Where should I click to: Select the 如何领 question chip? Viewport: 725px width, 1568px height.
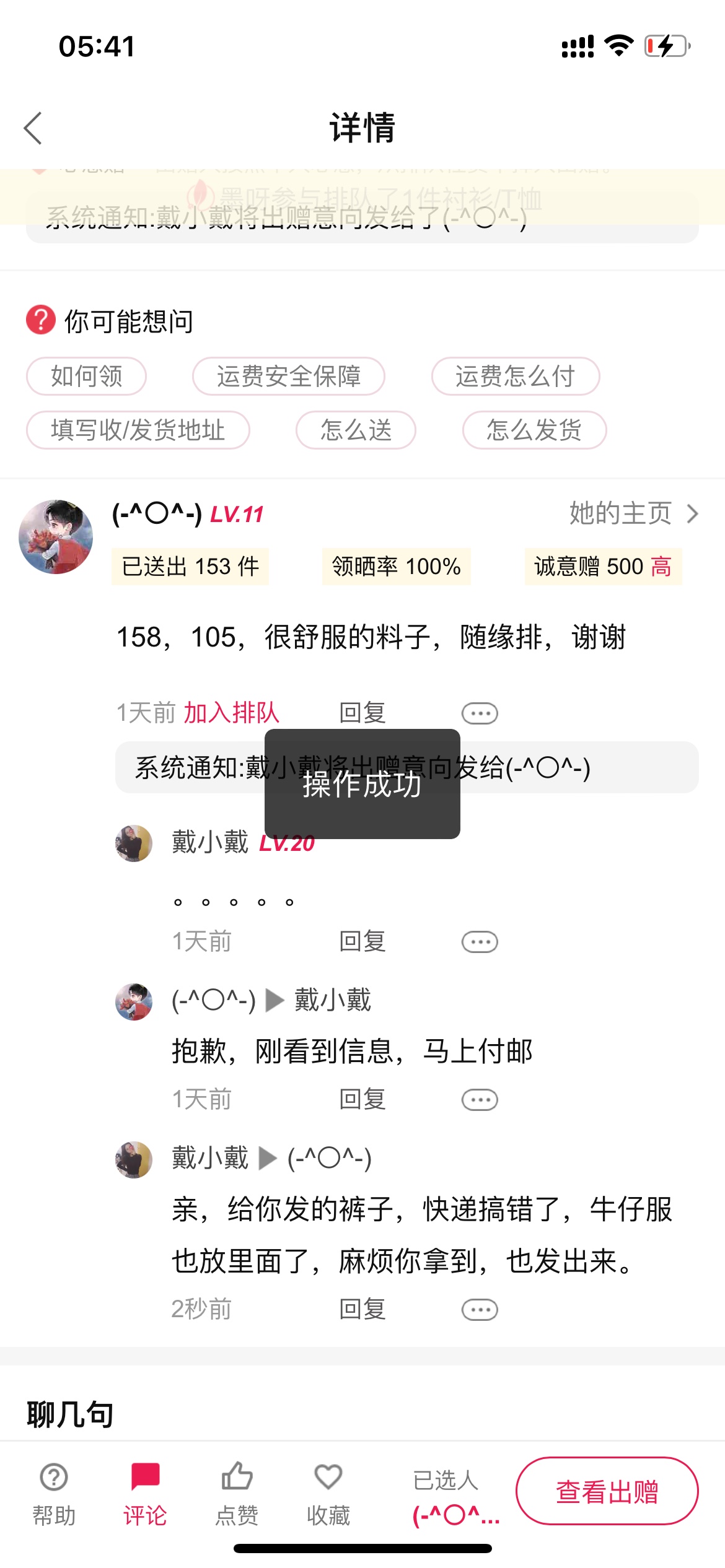[x=86, y=376]
